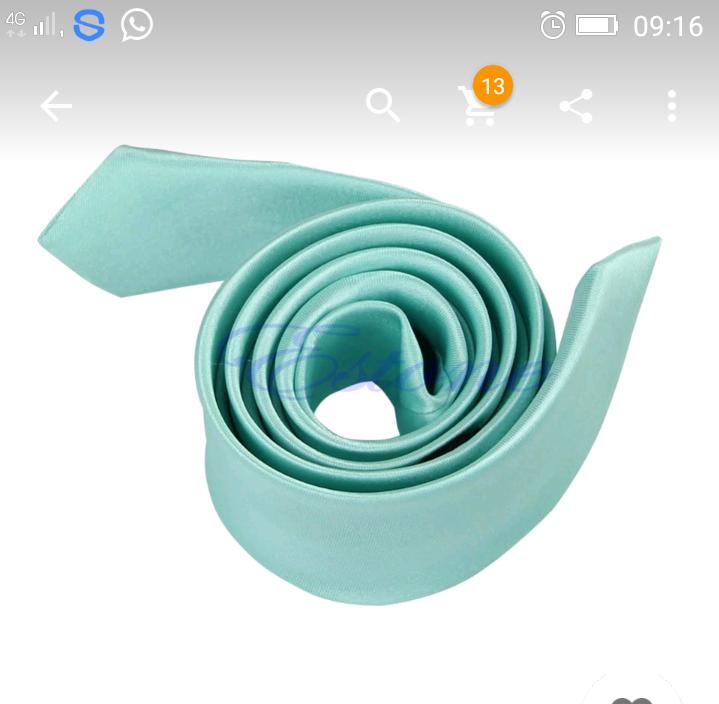Open the shopping cart with 13 items
The image size is (719, 704).
click(478, 106)
